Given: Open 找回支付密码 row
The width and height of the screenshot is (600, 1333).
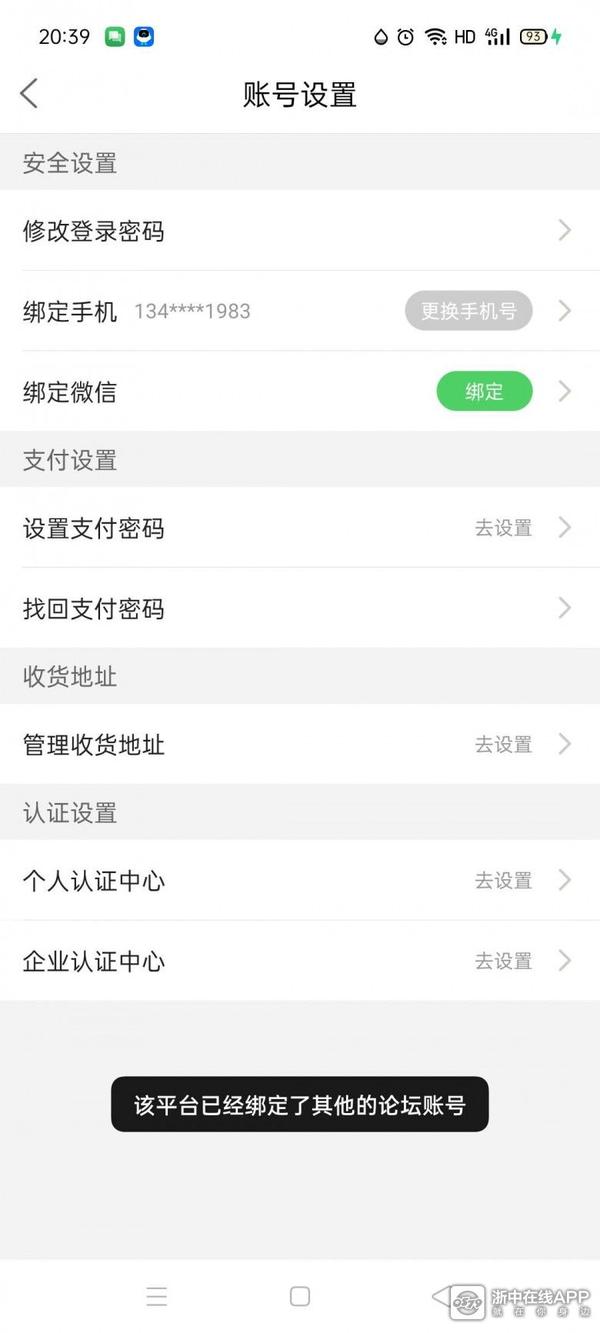Looking at the screenshot, I should [x=300, y=608].
